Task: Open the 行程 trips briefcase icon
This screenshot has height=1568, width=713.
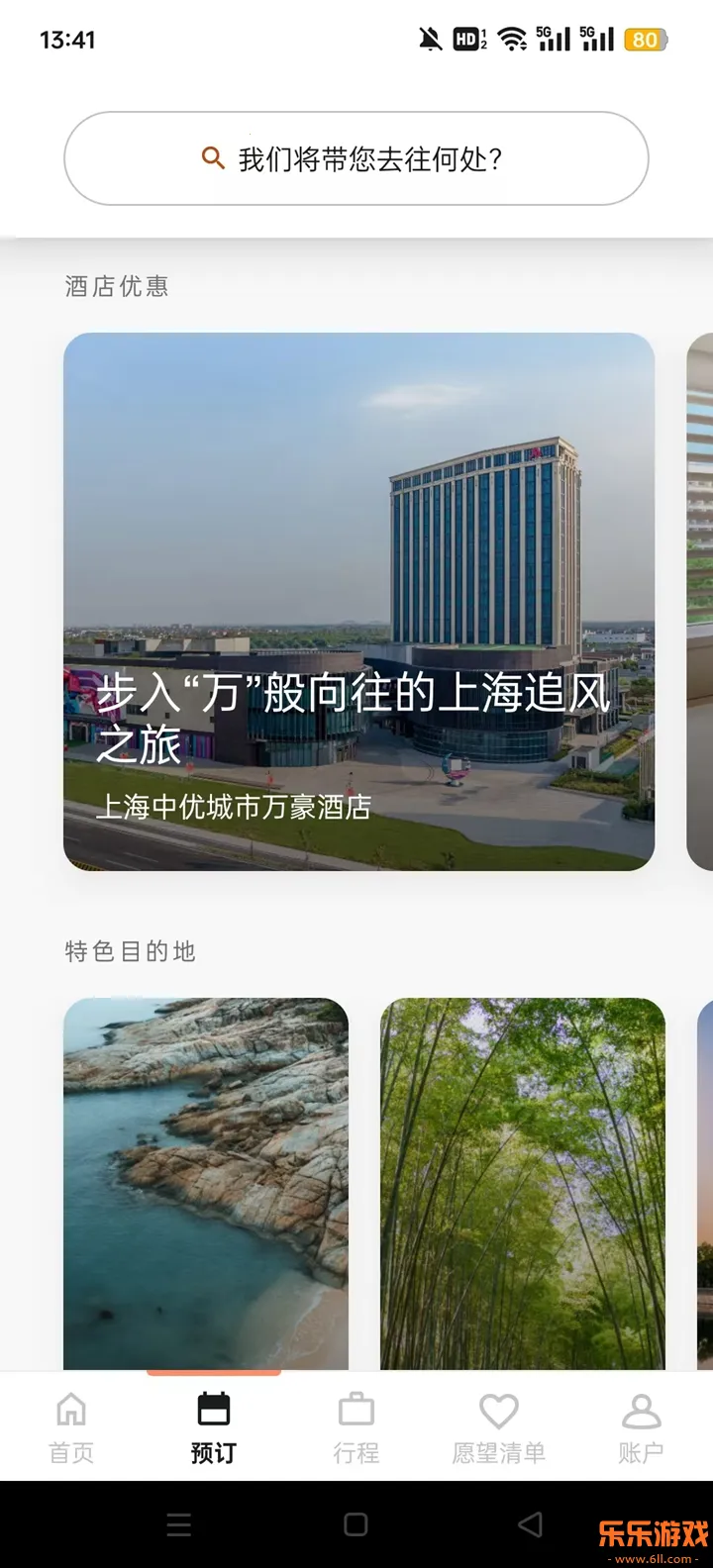Action: [x=356, y=1410]
